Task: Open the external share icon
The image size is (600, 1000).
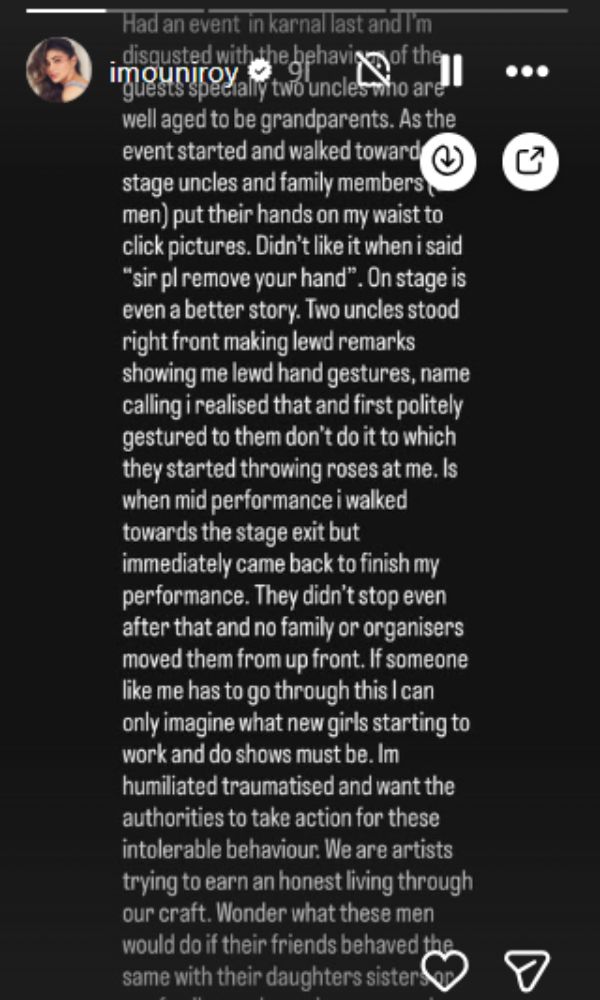Action: (530, 161)
